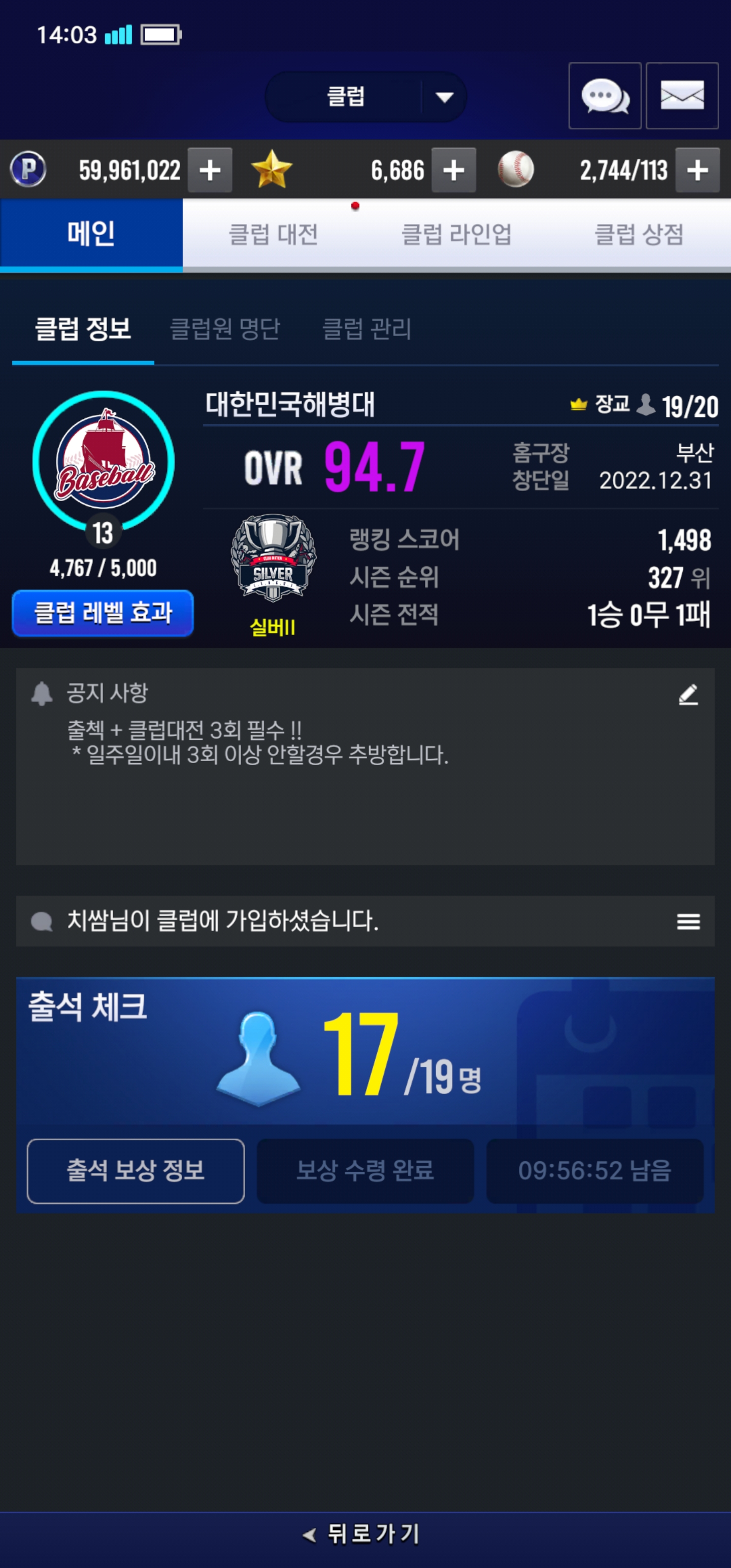View 출석 보상 정보

[x=136, y=1170]
